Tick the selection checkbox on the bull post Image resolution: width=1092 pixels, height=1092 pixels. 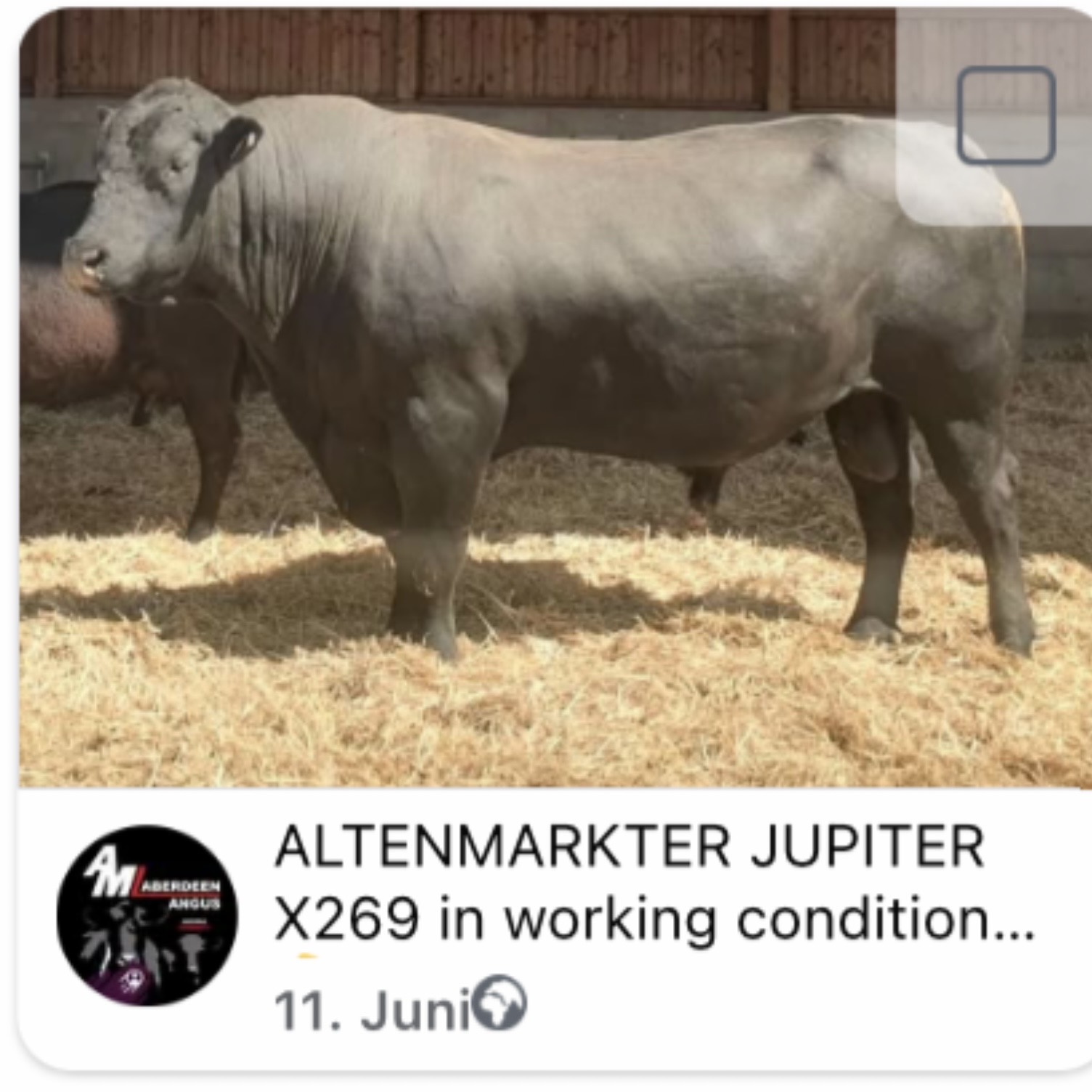1006,115
